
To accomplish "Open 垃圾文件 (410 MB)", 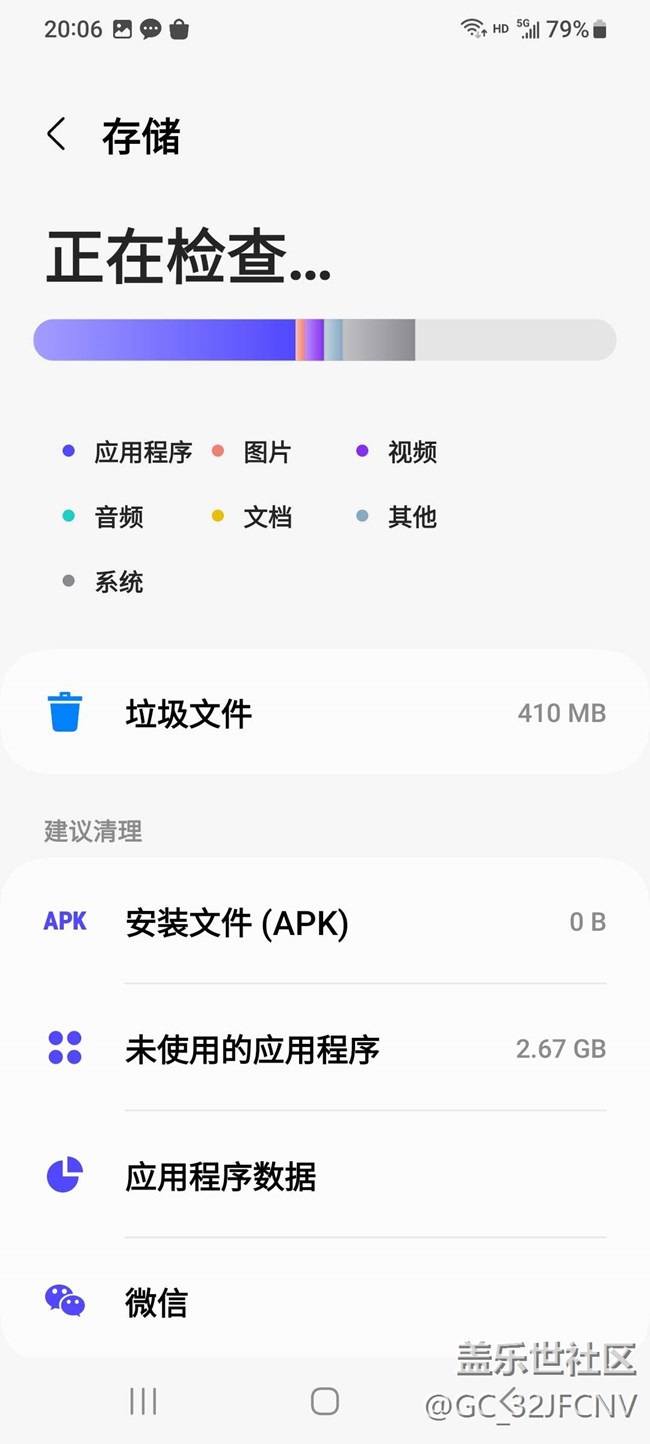I will (x=325, y=713).
